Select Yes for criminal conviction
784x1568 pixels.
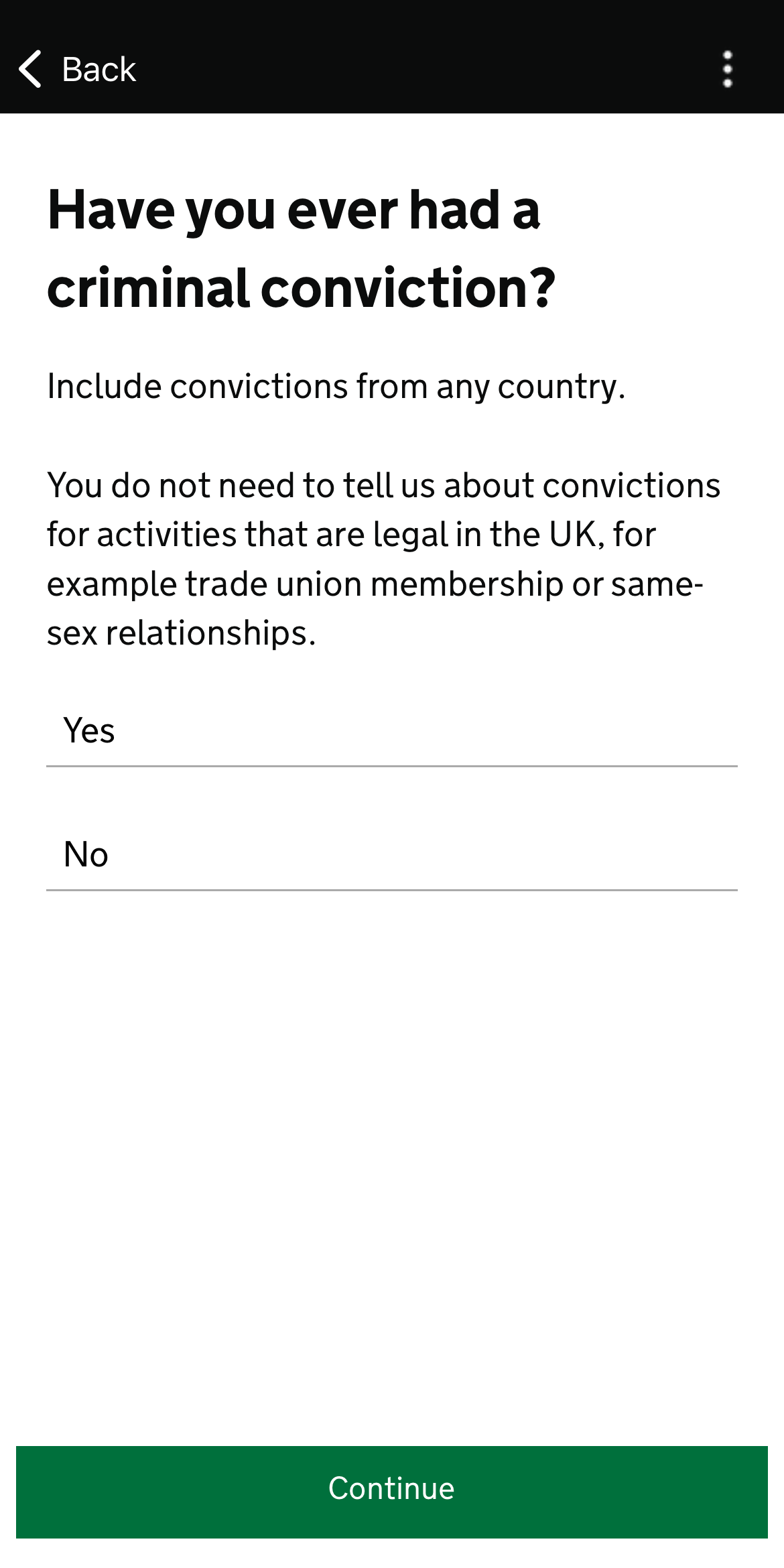pyautogui.click(x=391, y=730)
